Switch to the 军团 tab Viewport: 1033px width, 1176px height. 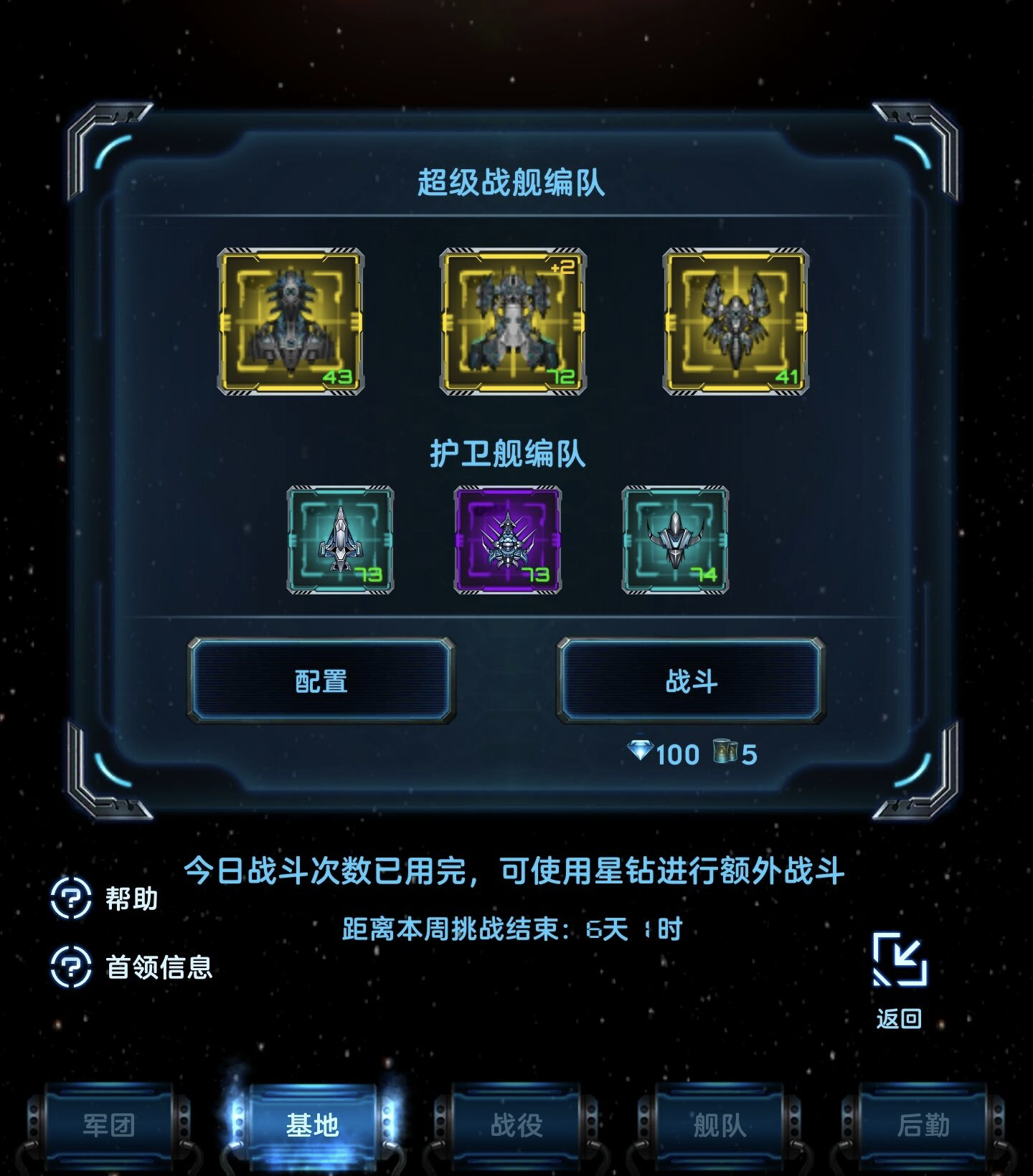[x=109, y=1125]
